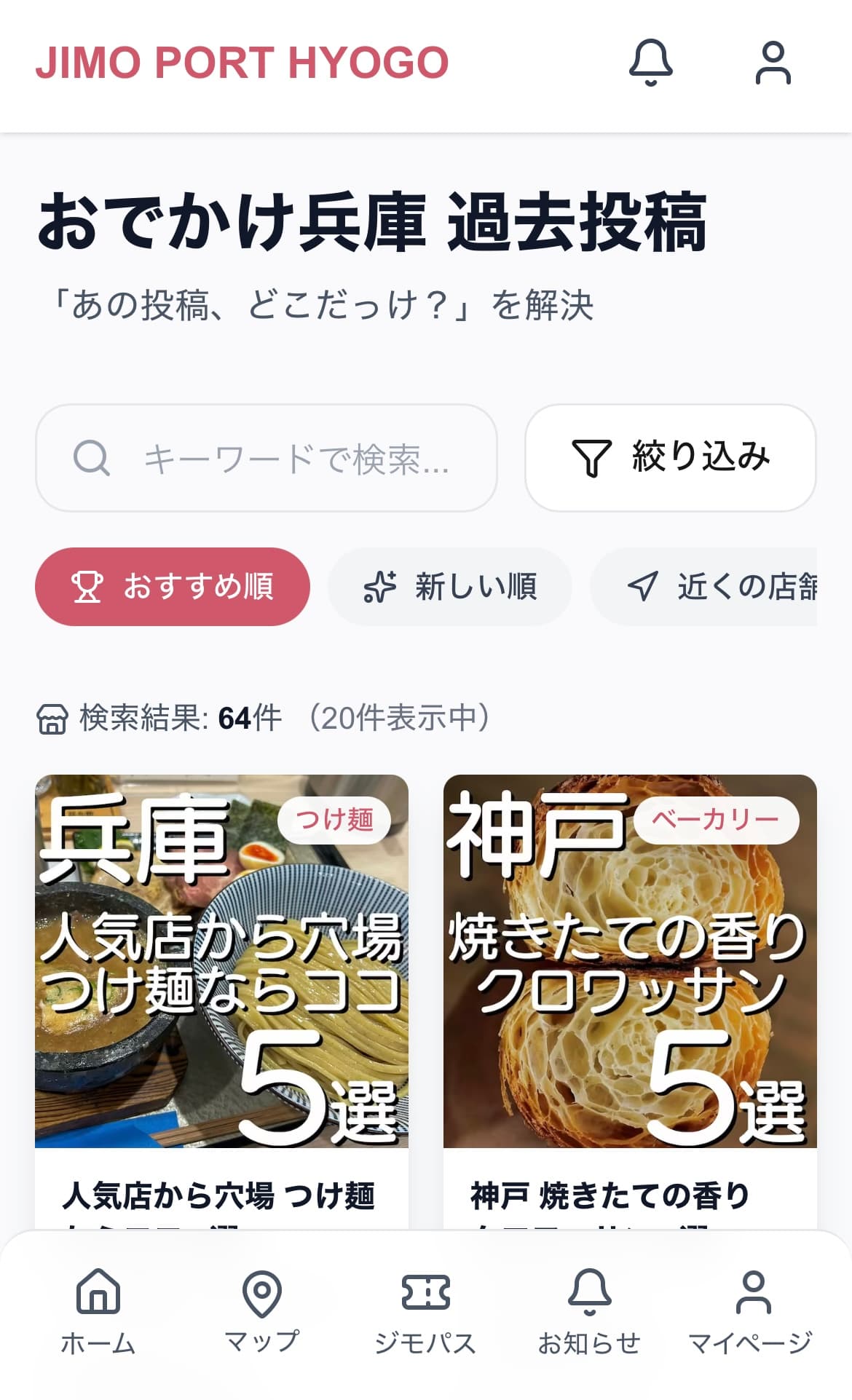The image size is (852, 1400).
Task: Toggle the つけ麺 tag on the first card
Action: click(335, 821)
